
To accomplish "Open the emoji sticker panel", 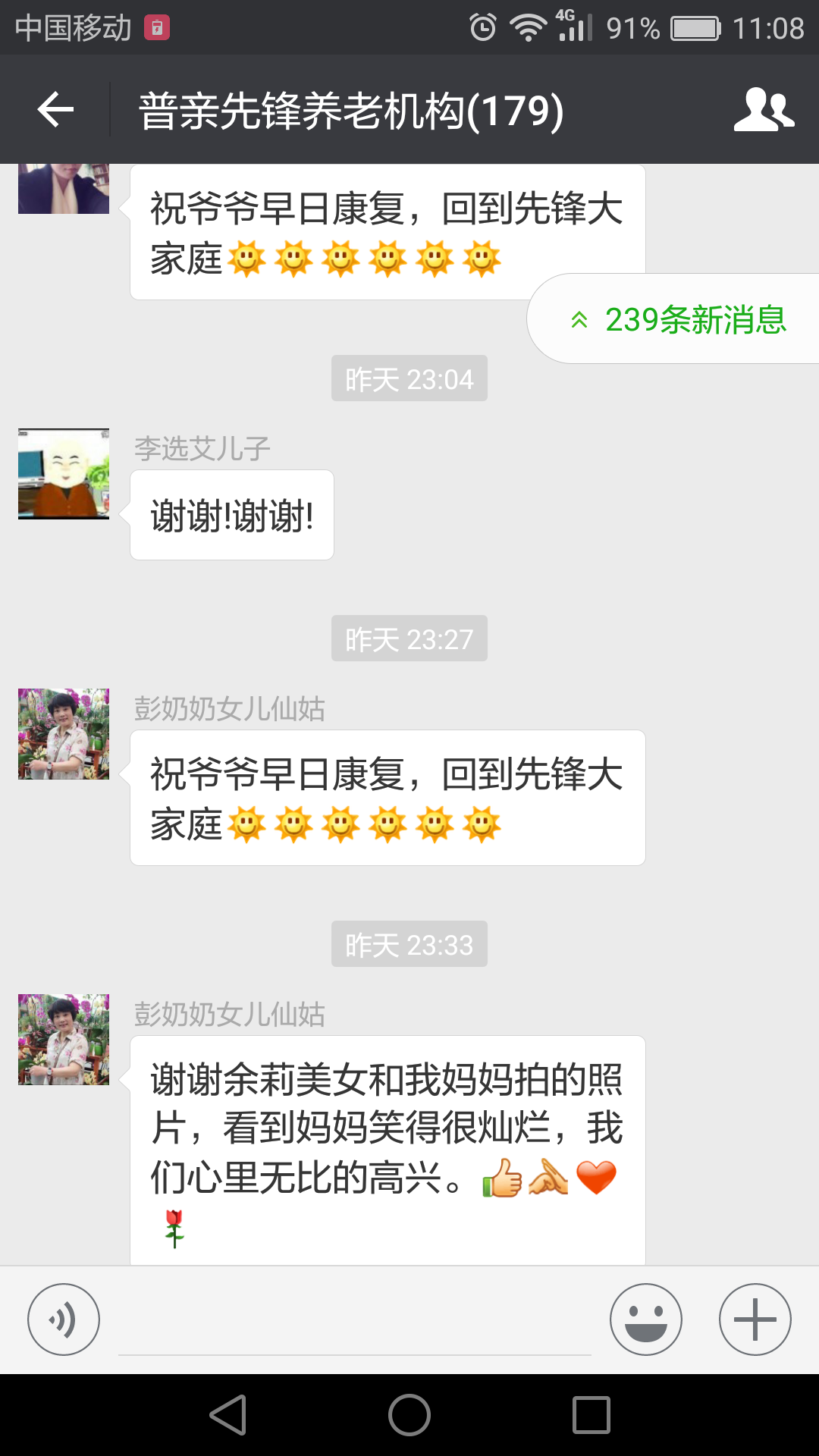I will click(x=646, y=1319).
